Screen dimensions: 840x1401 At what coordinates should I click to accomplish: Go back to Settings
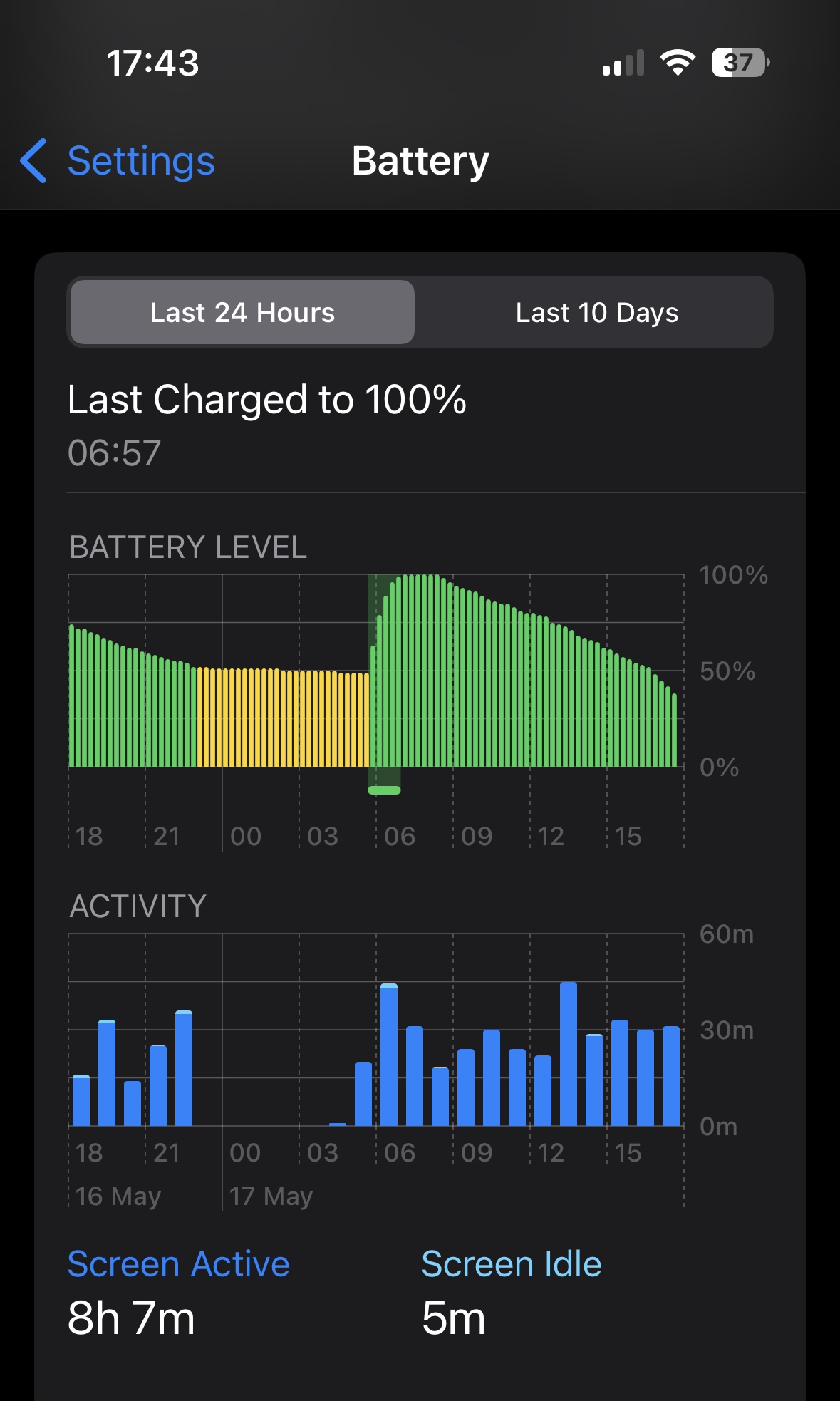click(x=118, y=161)
